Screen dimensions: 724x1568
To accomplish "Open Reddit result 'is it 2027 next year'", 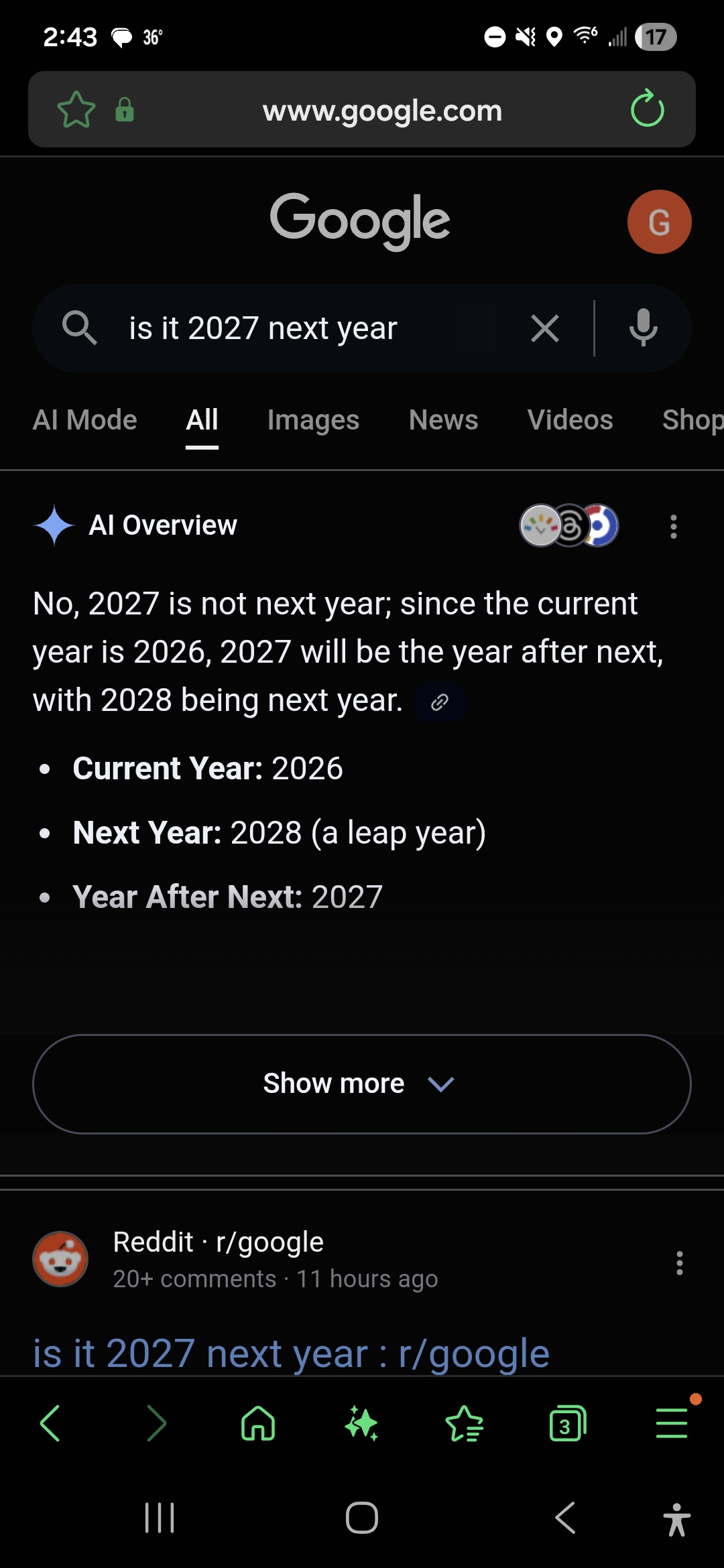I will click(291, 1352).
